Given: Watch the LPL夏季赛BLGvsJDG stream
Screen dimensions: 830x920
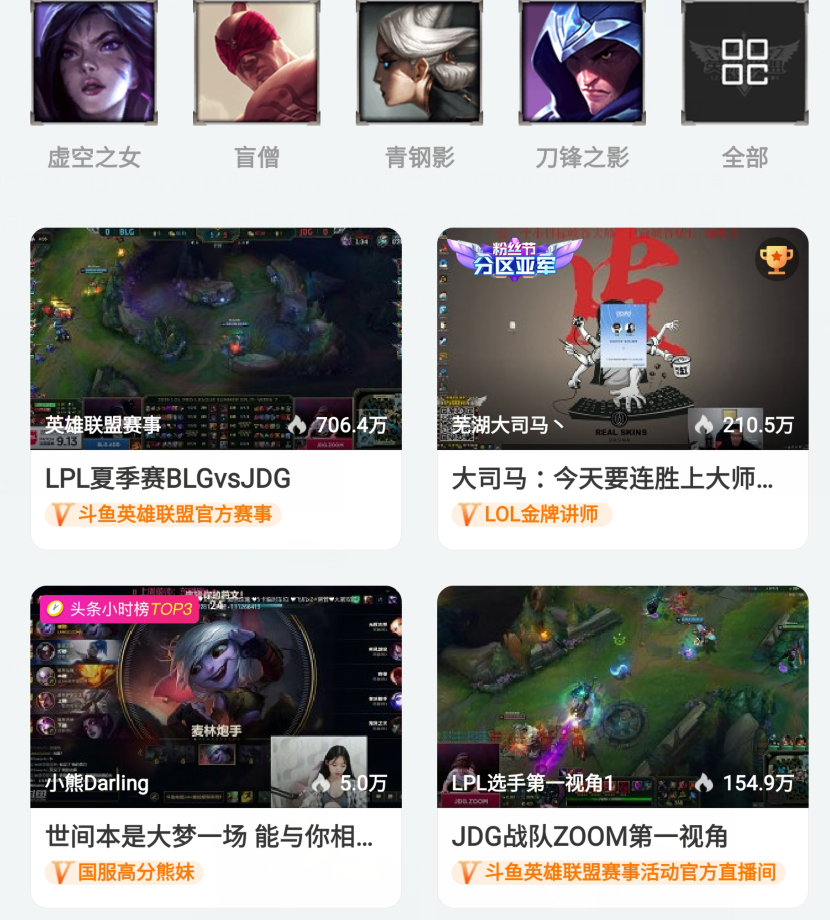Looking at the screenshot, I should pos(216,338).
